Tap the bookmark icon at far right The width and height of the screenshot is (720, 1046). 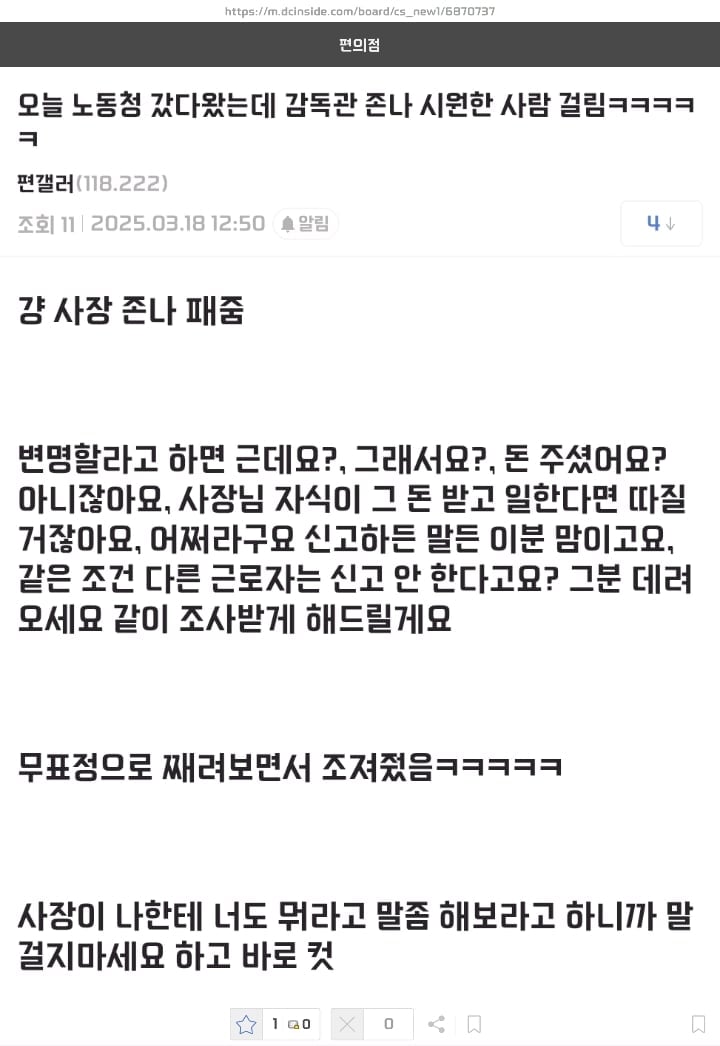pyautogui.click(x=698, y=1024)
